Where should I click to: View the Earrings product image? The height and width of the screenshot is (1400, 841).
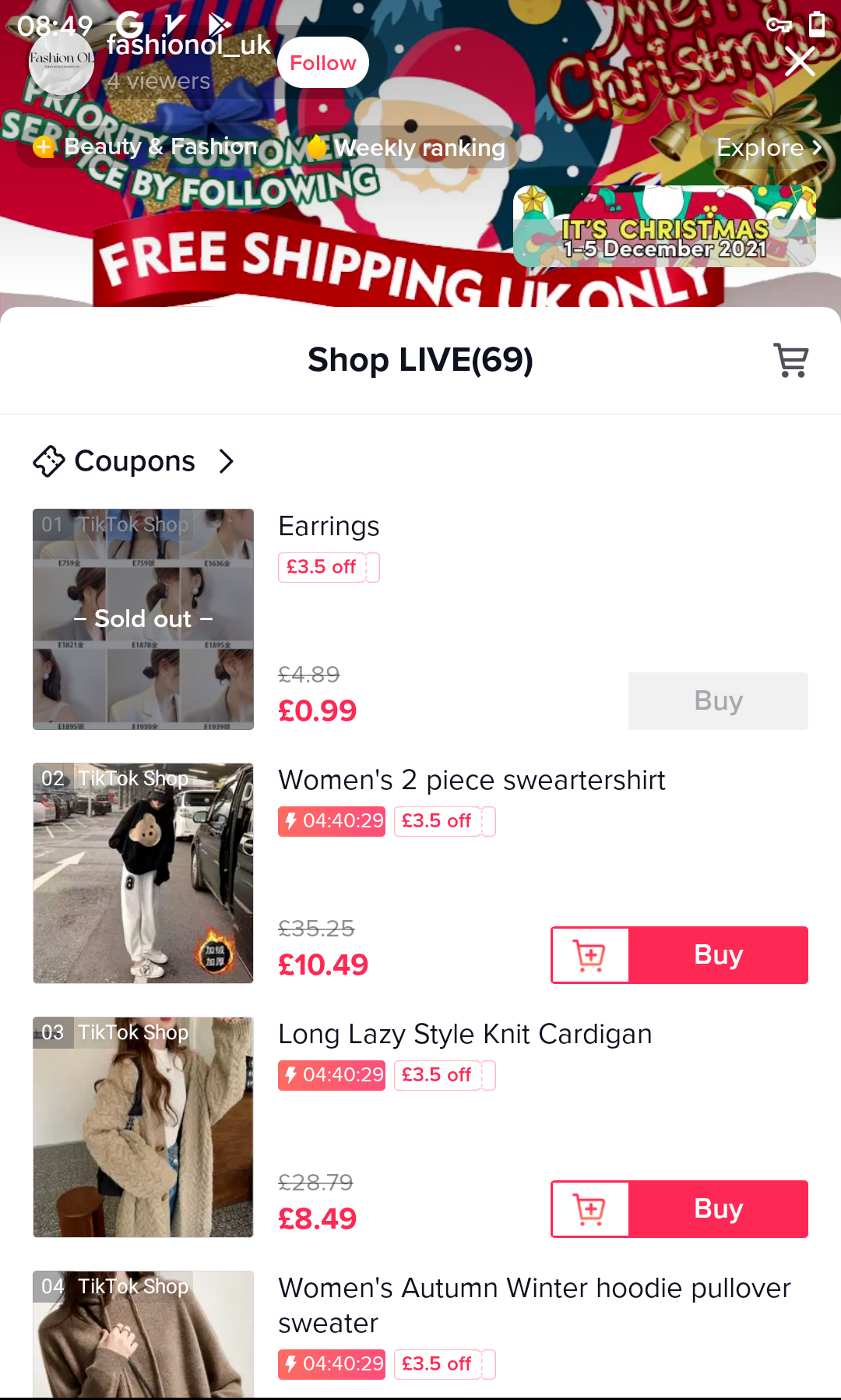pyautogui.click(x=143, y=619)
